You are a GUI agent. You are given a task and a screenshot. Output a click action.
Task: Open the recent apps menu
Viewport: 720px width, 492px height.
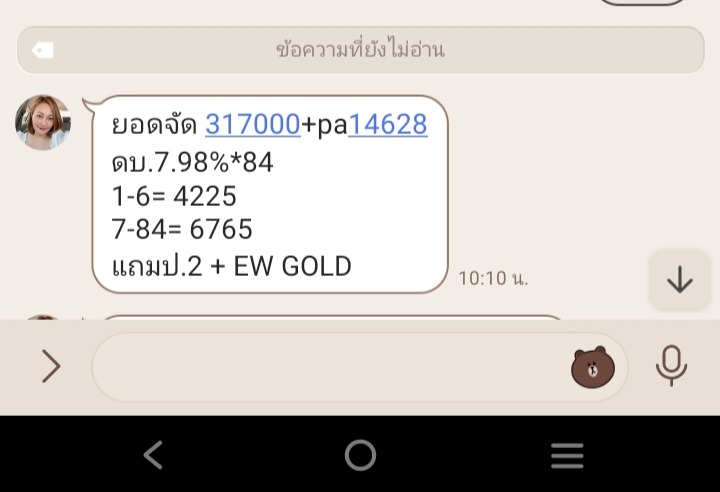[x=568, y=456]
